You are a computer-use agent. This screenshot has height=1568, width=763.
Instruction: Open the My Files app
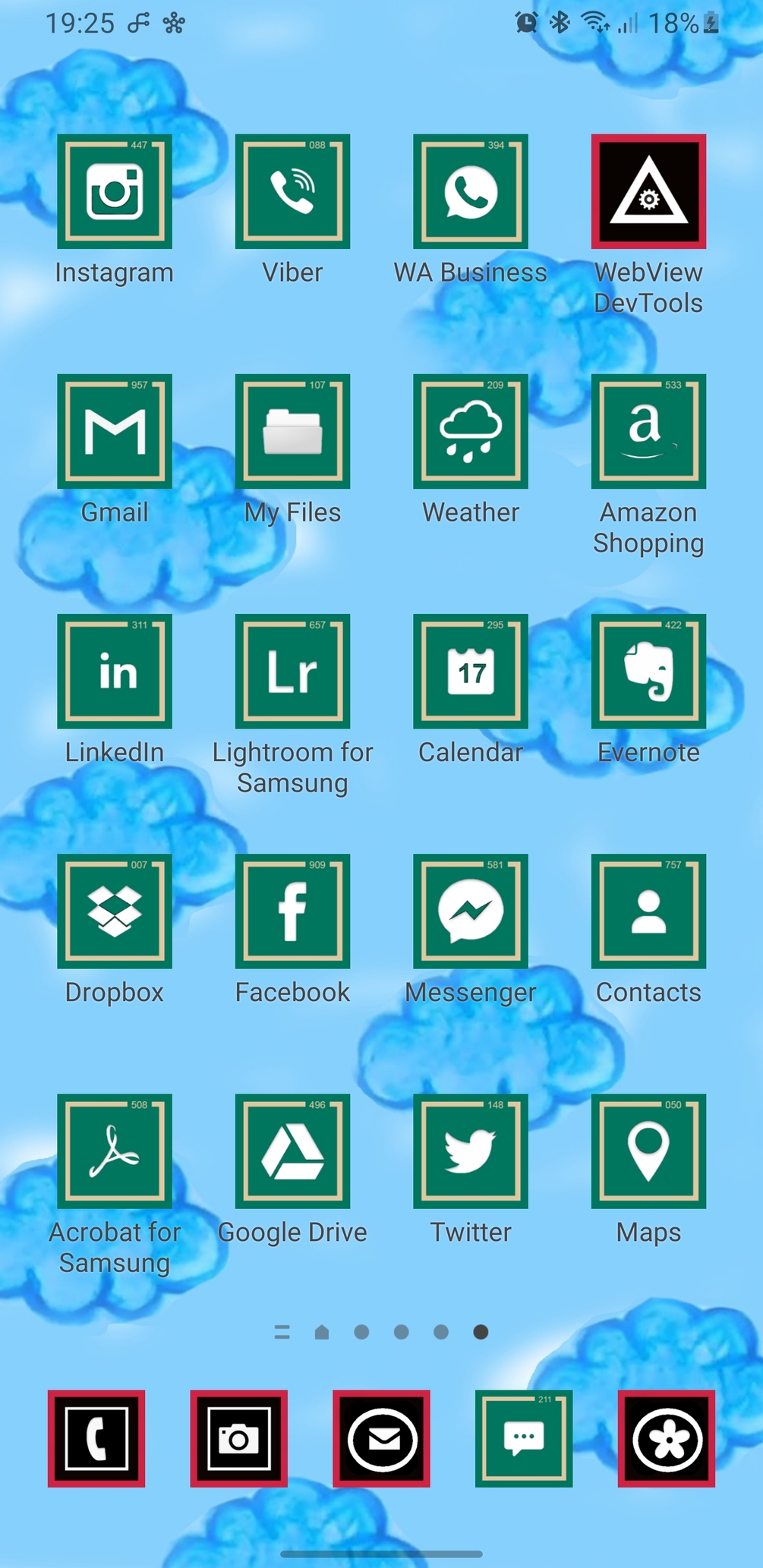(292, 431)
